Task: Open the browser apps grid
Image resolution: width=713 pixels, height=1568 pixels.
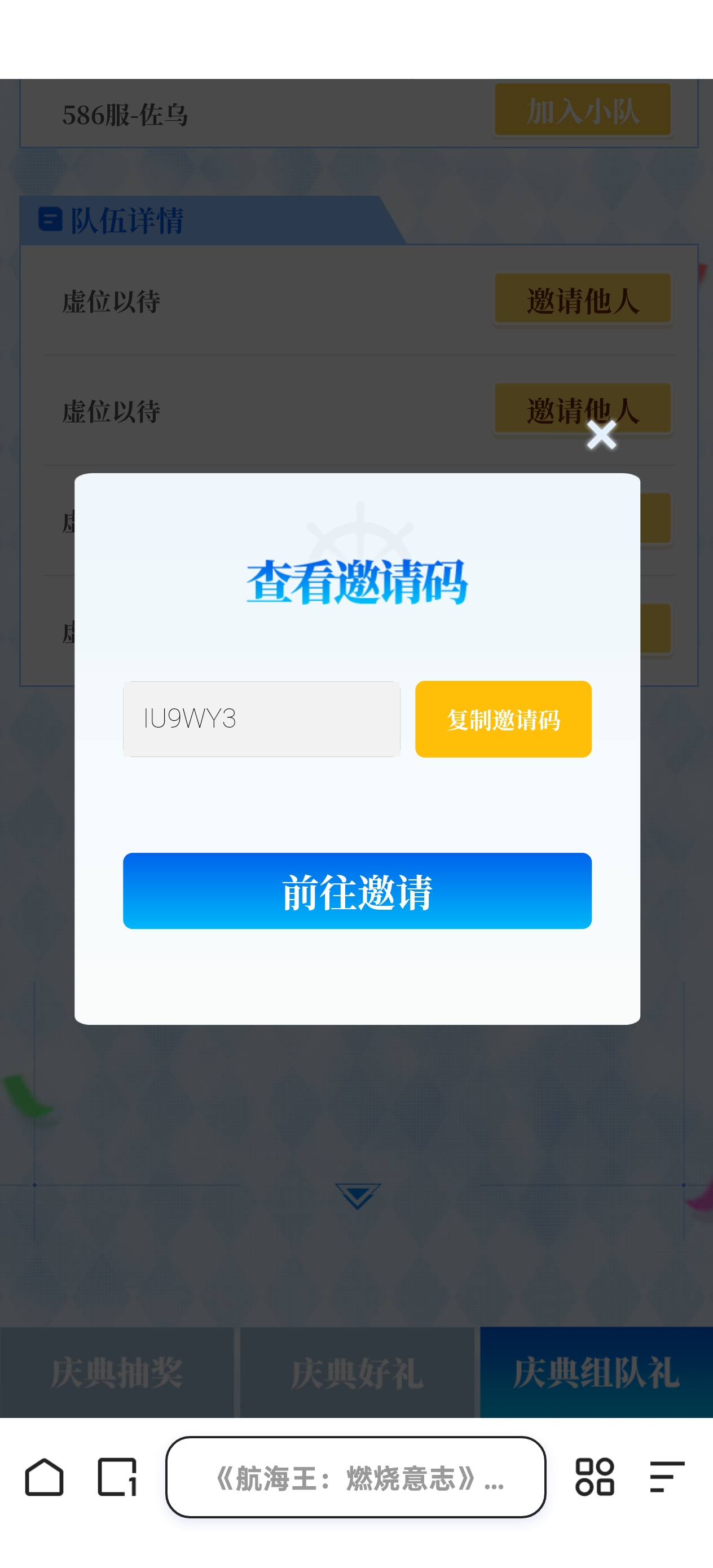Action: pyautogui.click(x=595, y=1477)
